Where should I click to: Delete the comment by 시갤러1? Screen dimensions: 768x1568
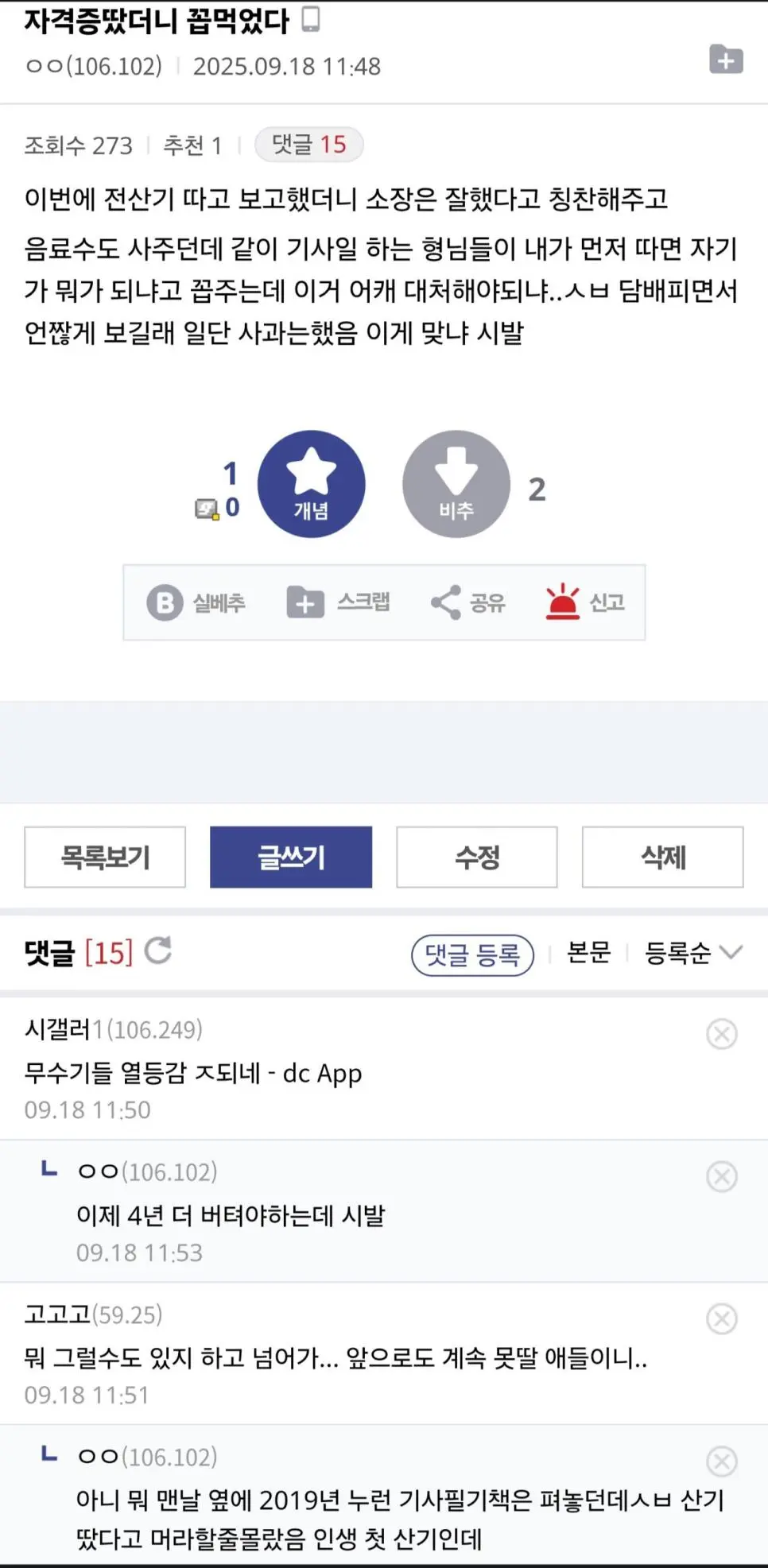721,1034
